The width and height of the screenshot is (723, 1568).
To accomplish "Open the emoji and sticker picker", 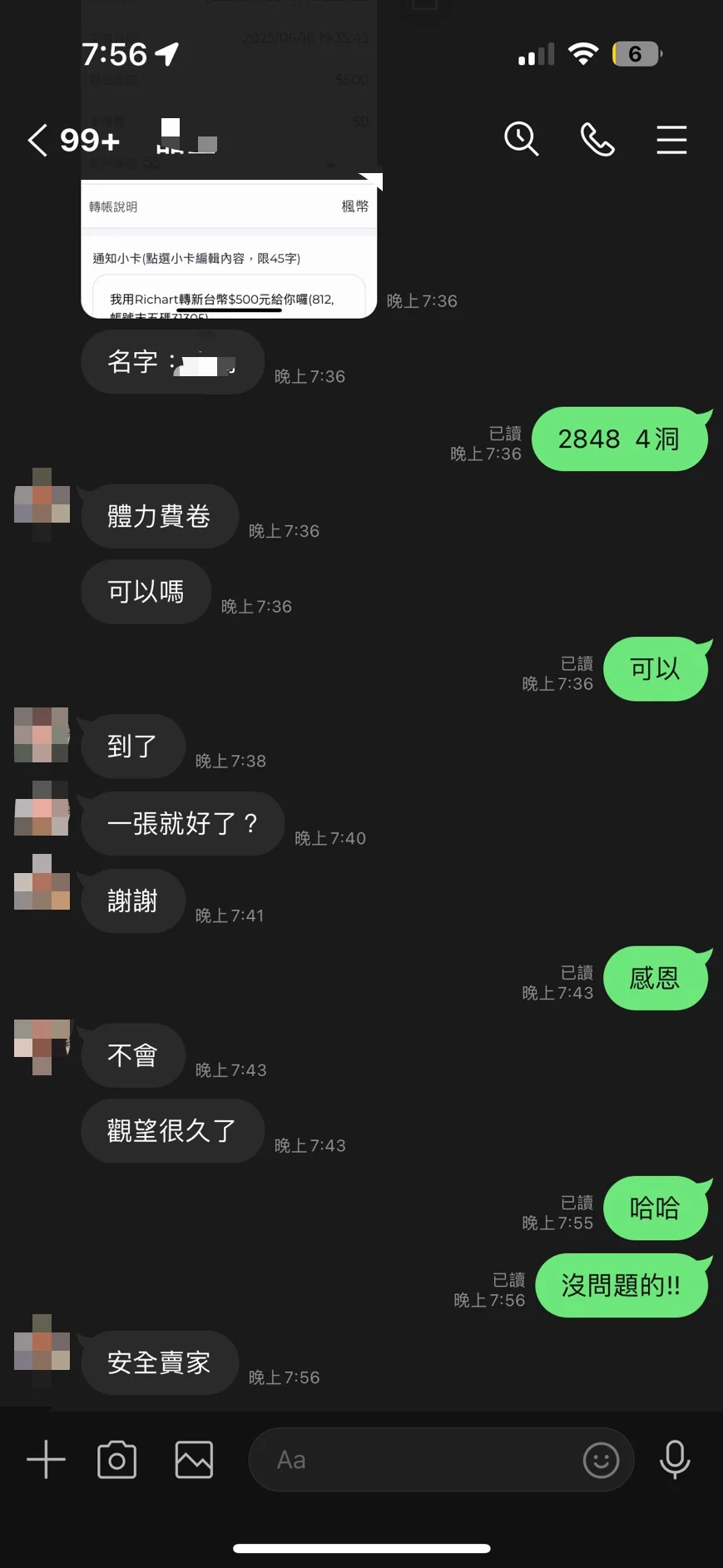I will [x=601, y=1459].
